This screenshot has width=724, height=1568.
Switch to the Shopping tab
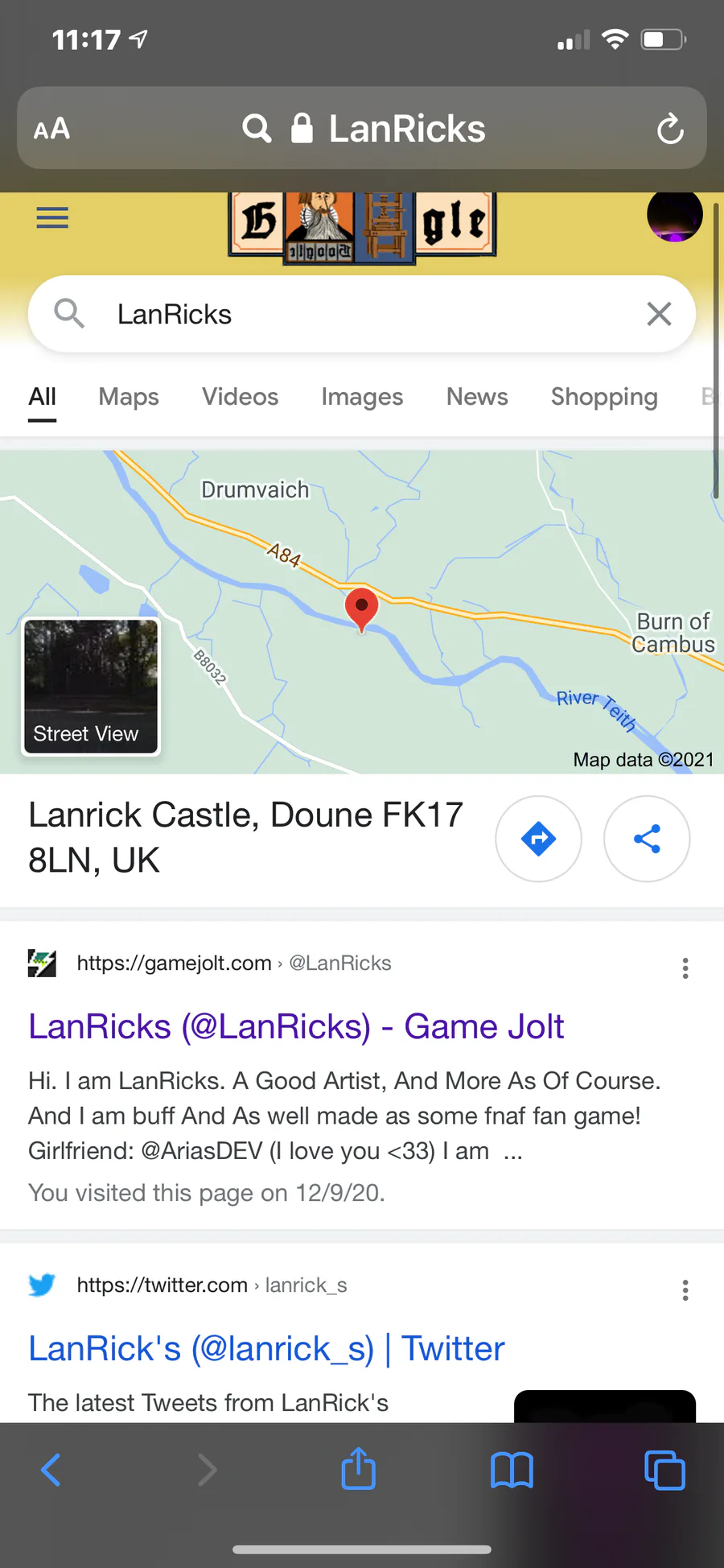point(604,397)
